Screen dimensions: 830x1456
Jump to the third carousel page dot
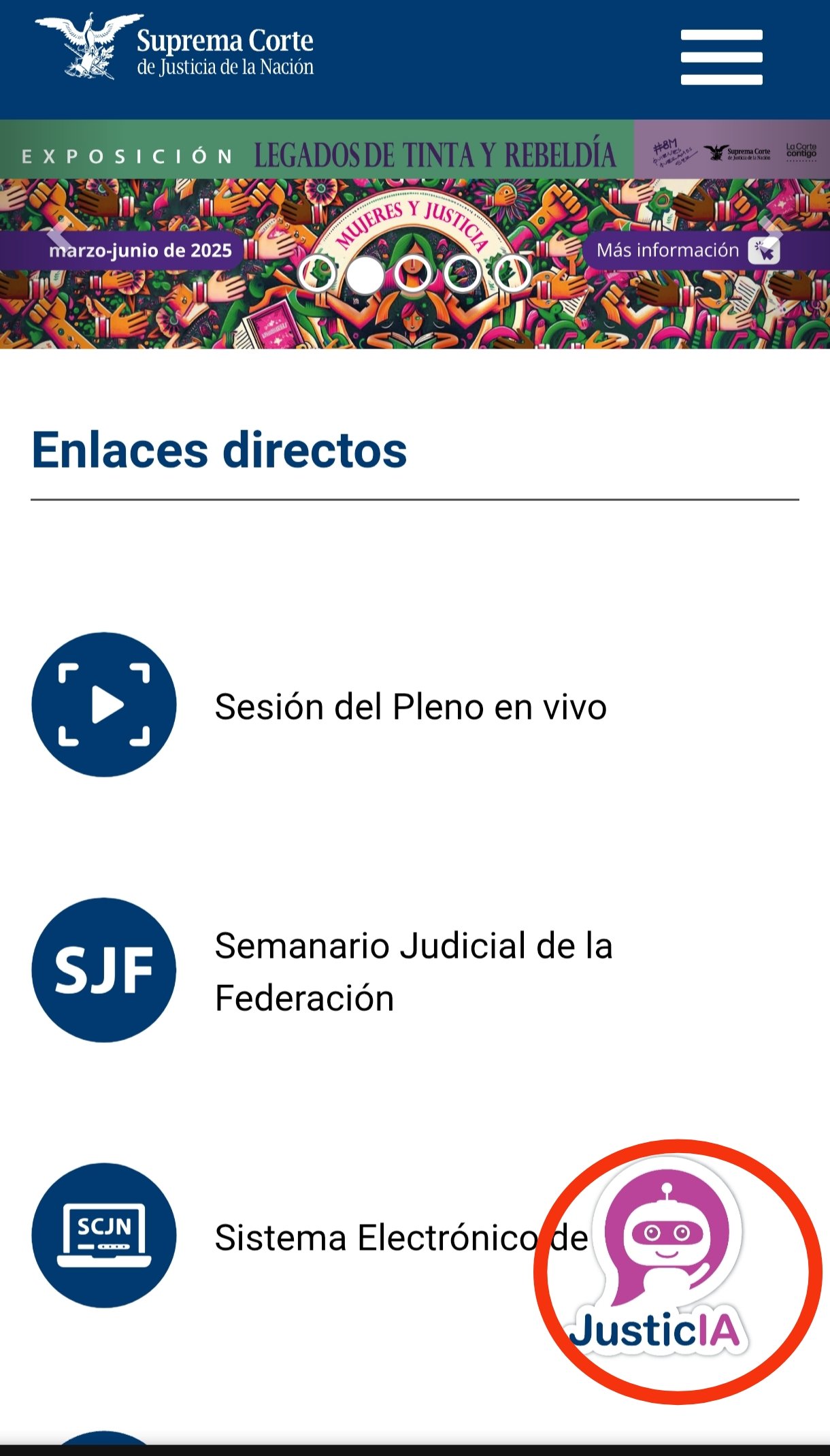tap(413, 274)
